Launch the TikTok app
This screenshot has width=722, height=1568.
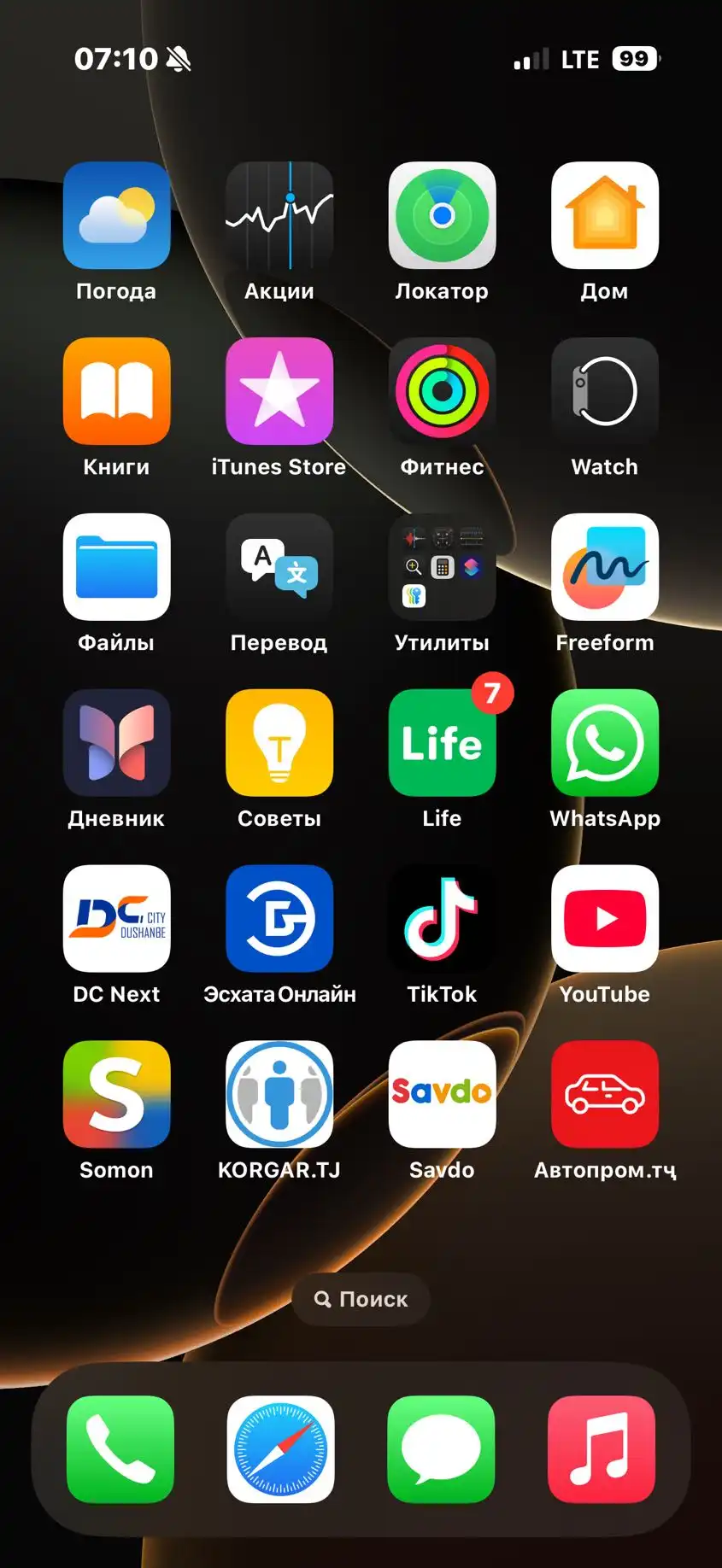click(442, 919)
